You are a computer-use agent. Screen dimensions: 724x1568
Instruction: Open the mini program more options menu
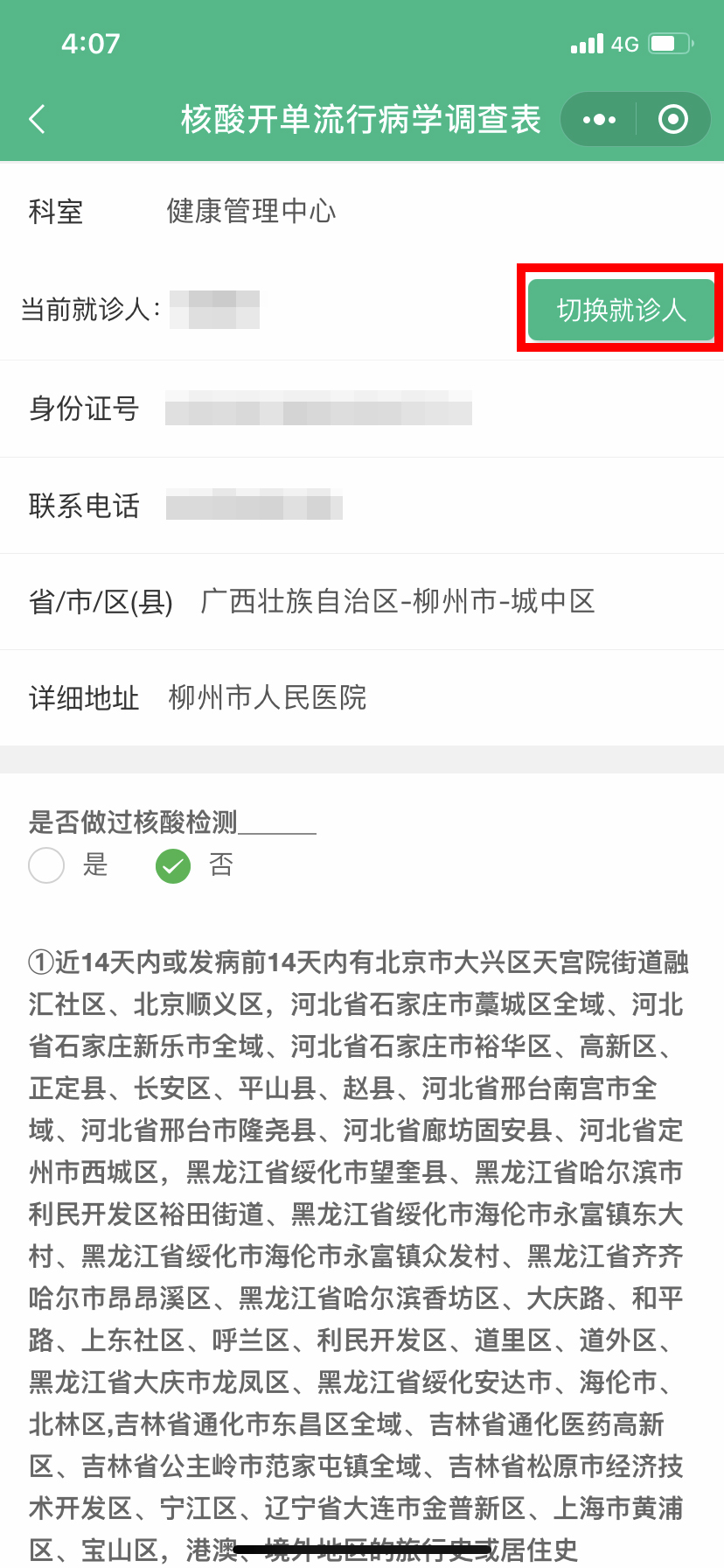pos(599,119)
